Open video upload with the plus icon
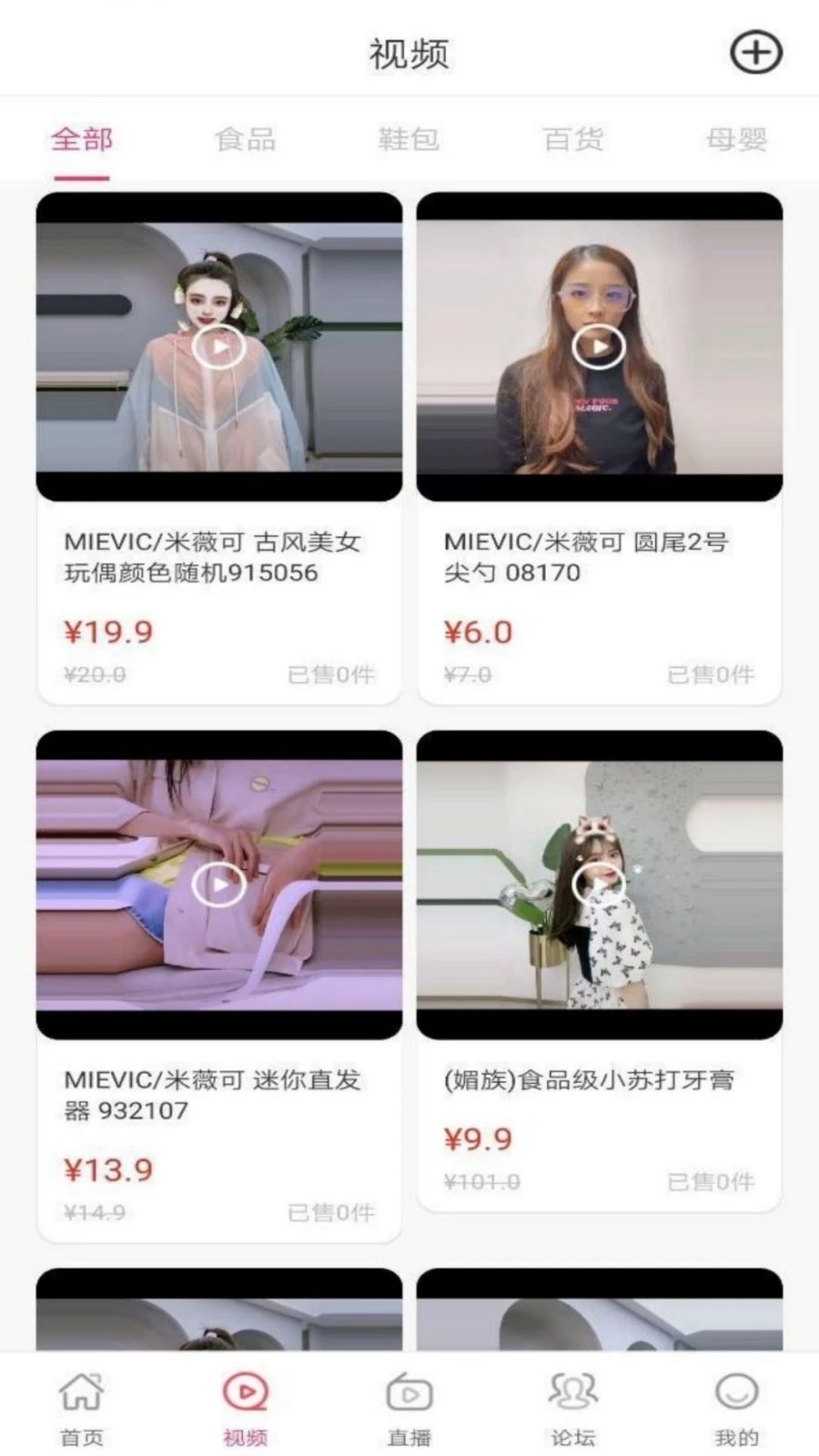This screenshot has height=1456, width=819. tap(755, 53)
